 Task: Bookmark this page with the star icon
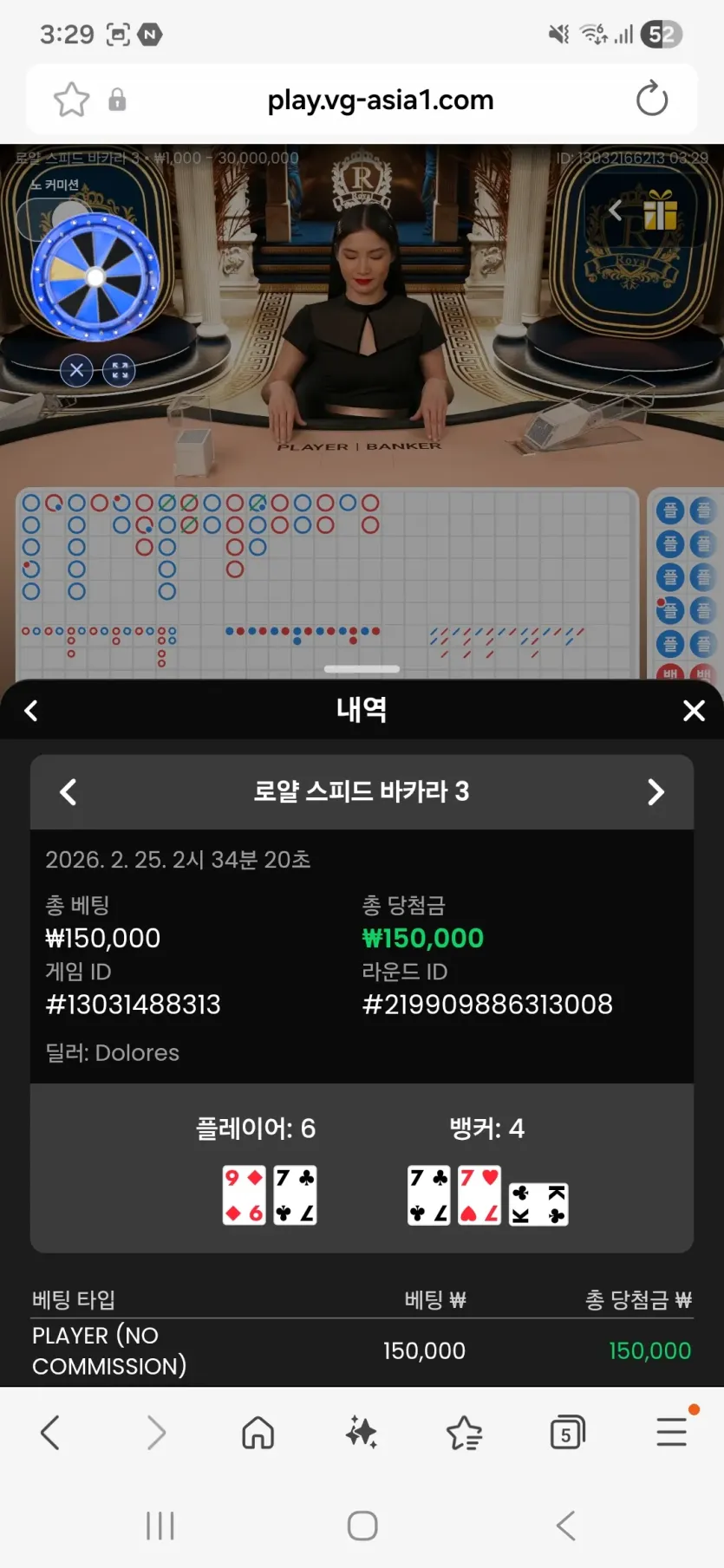[x=71, y=100]
